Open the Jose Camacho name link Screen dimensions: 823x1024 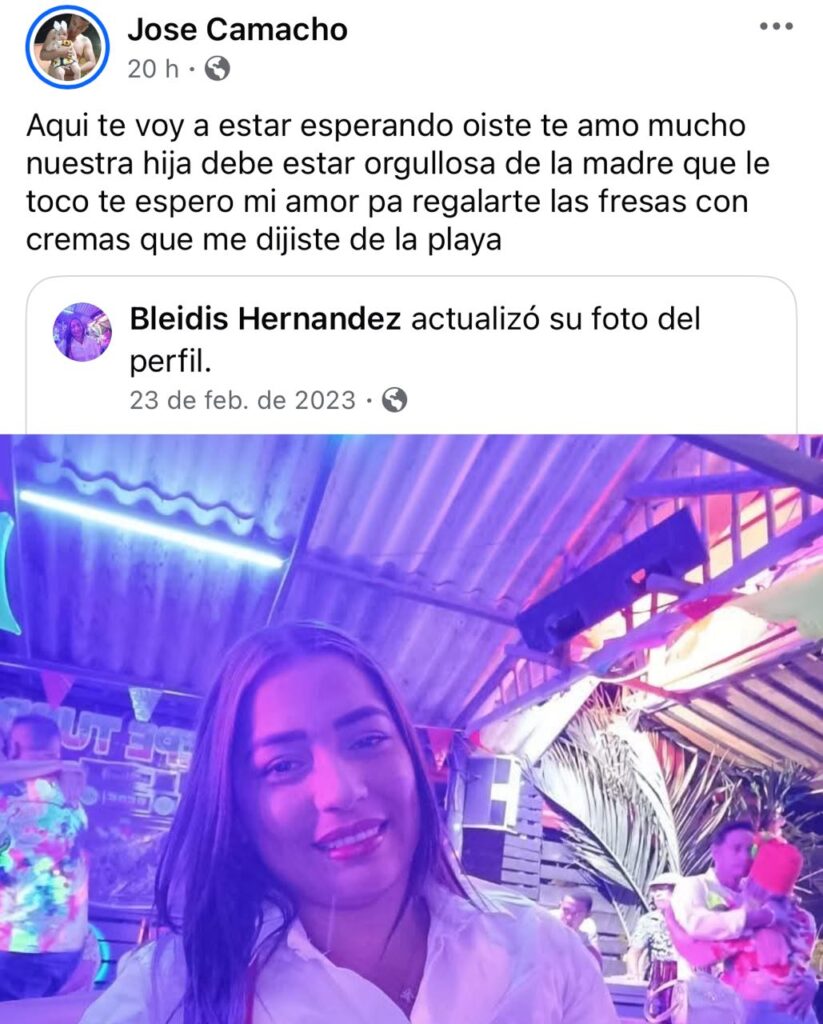tap(237, 30)
